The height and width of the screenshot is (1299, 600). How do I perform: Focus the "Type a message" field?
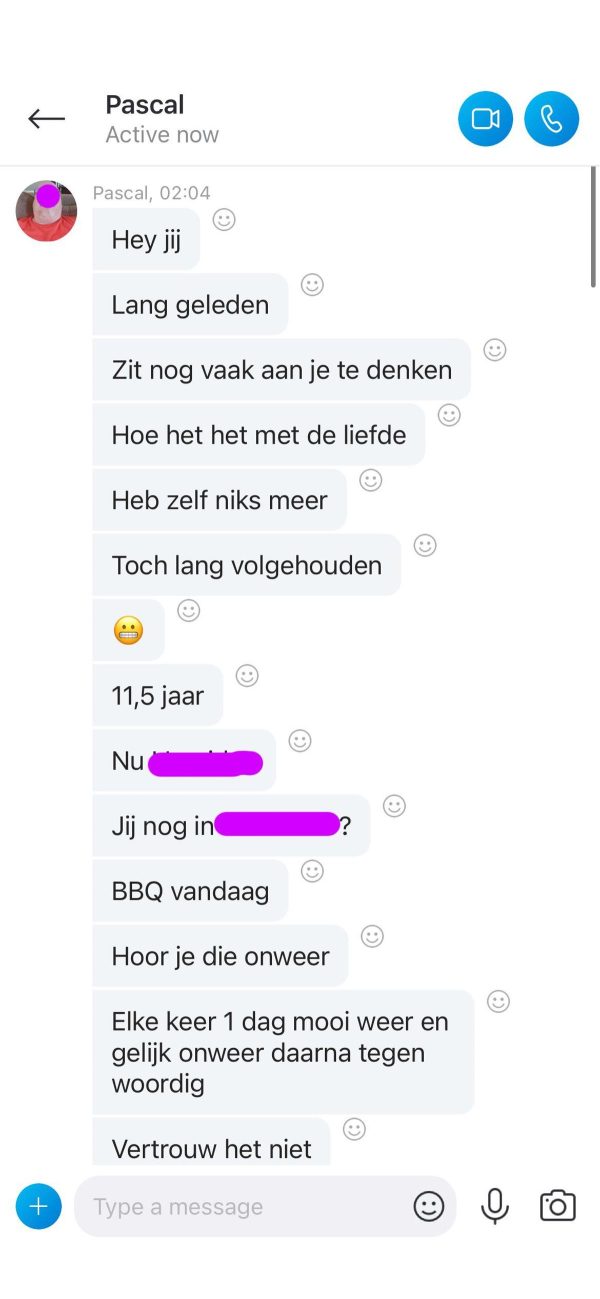point(240,1206)
